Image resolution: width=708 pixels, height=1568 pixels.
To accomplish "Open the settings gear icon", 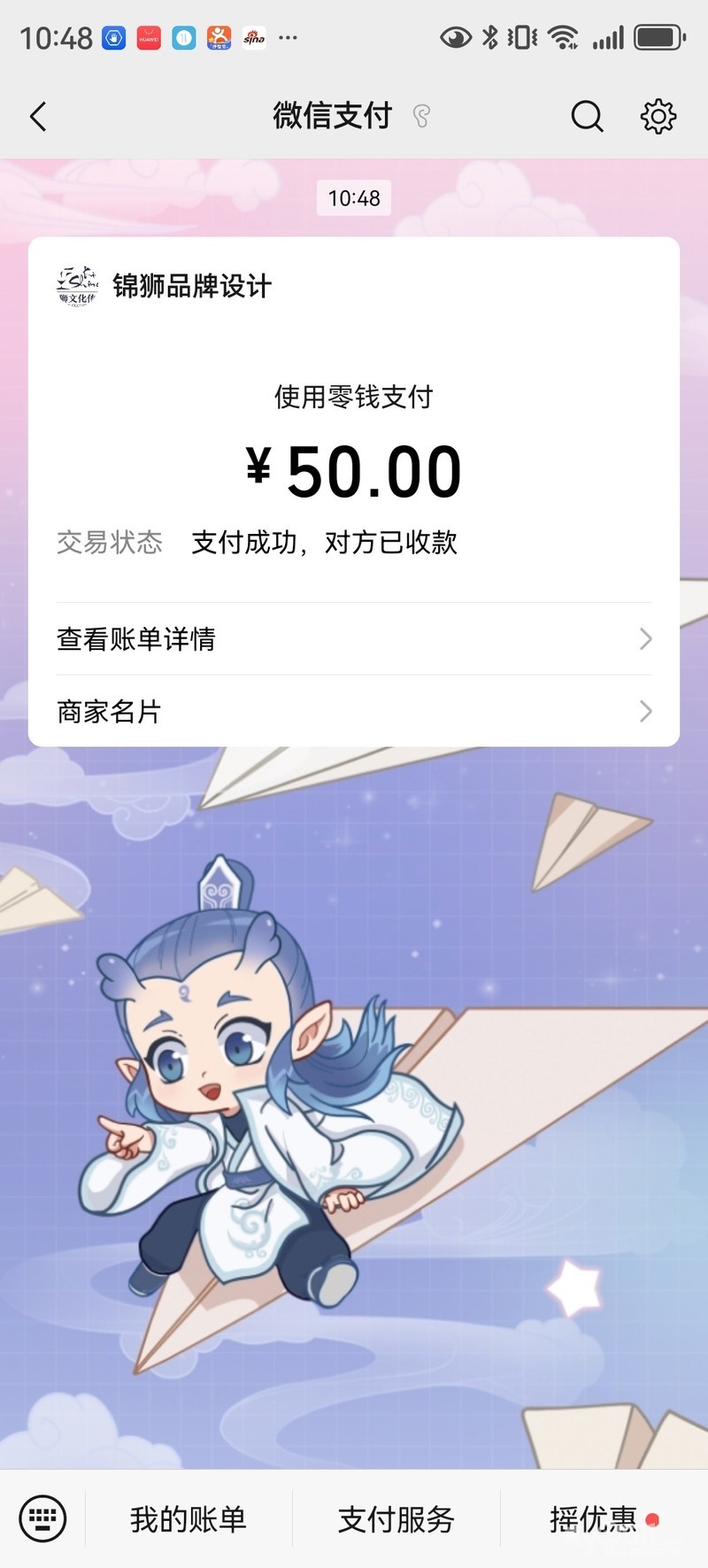I will point(658,116).
